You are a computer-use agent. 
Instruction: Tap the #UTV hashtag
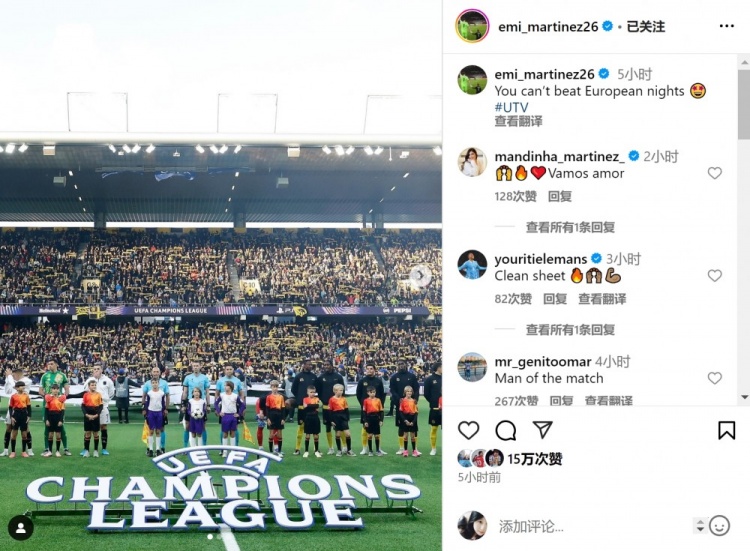pos(511,106)
